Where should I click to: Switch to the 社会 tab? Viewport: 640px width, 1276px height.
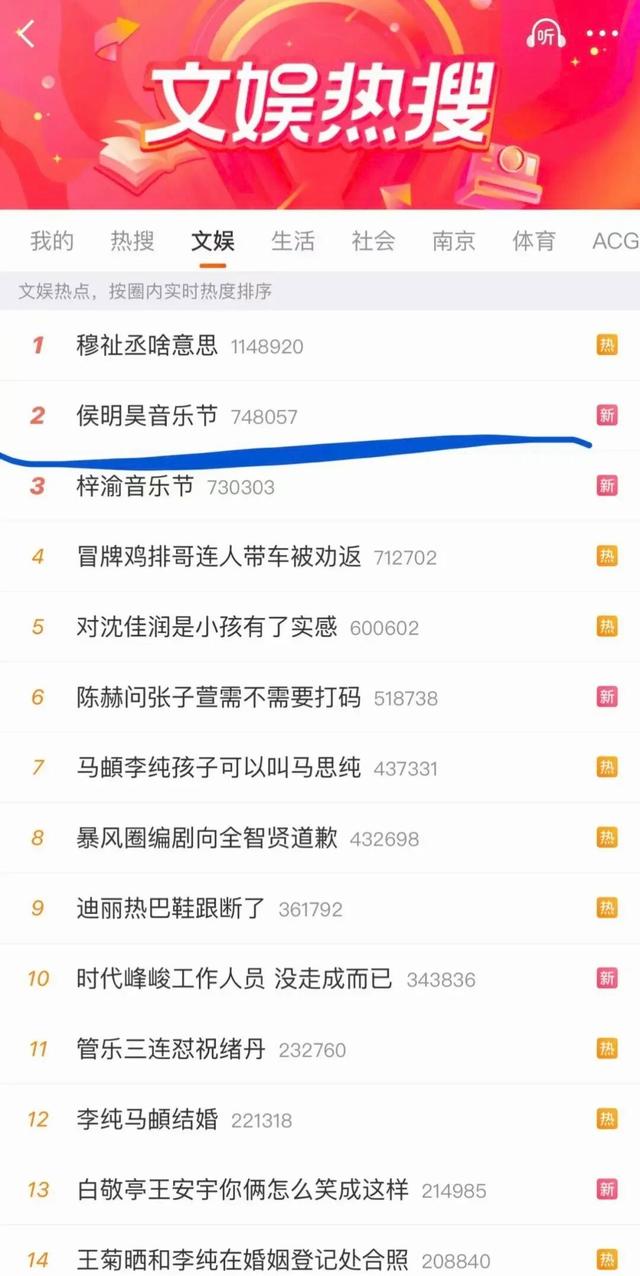tap(373, 241)
